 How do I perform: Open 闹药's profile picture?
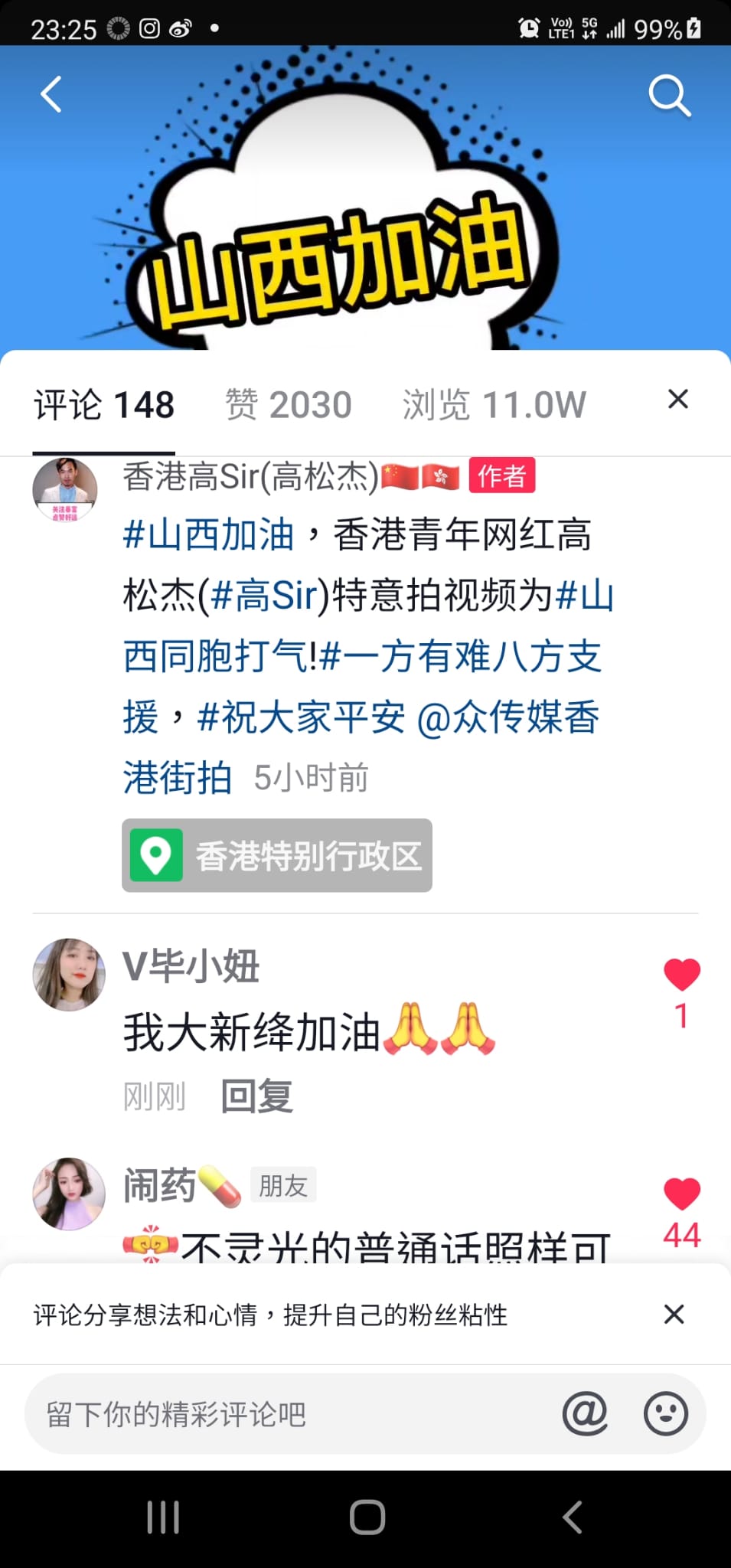tap(69, 1194)
